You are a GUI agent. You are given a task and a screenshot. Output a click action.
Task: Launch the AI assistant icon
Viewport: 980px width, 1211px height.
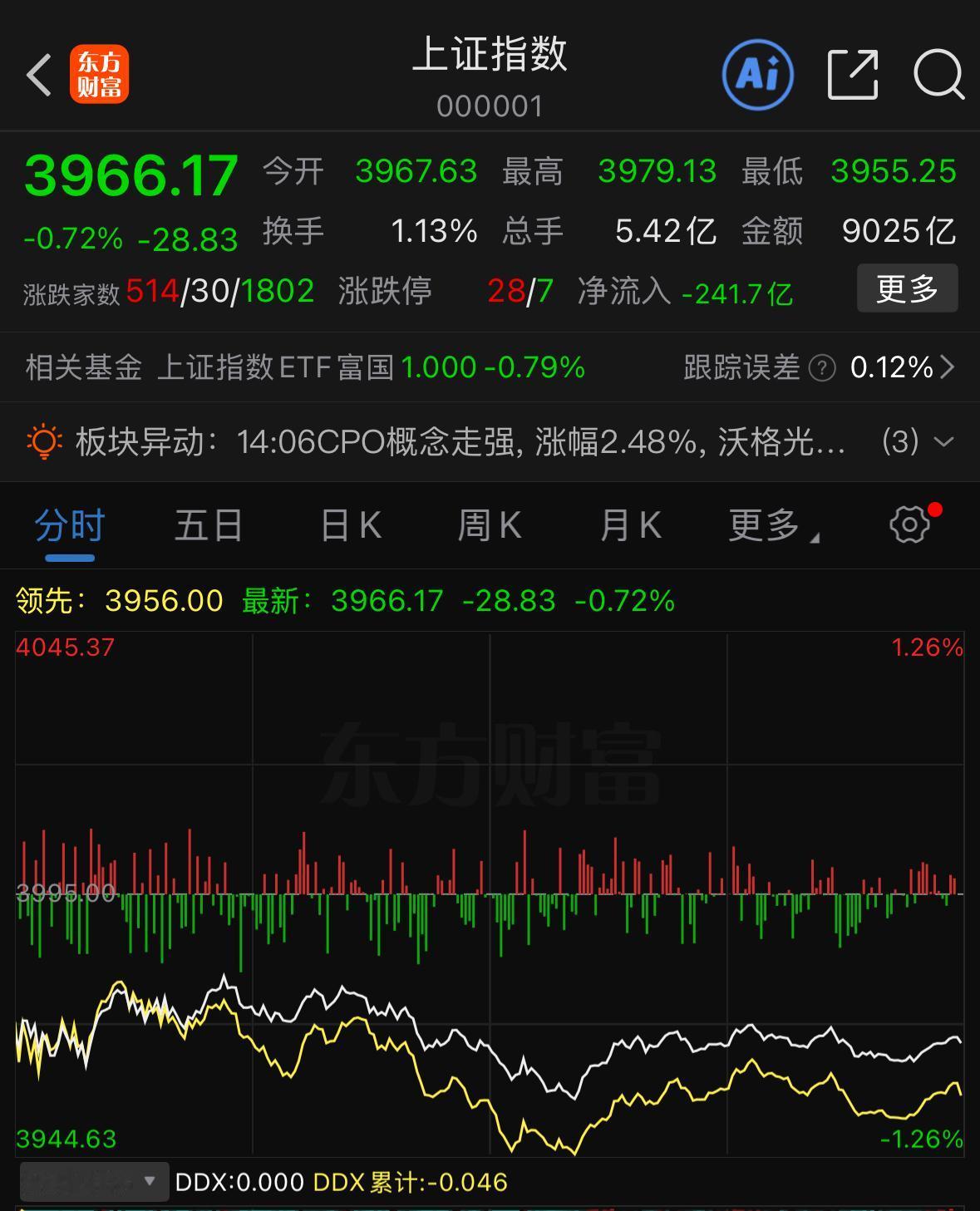point(757,73)
